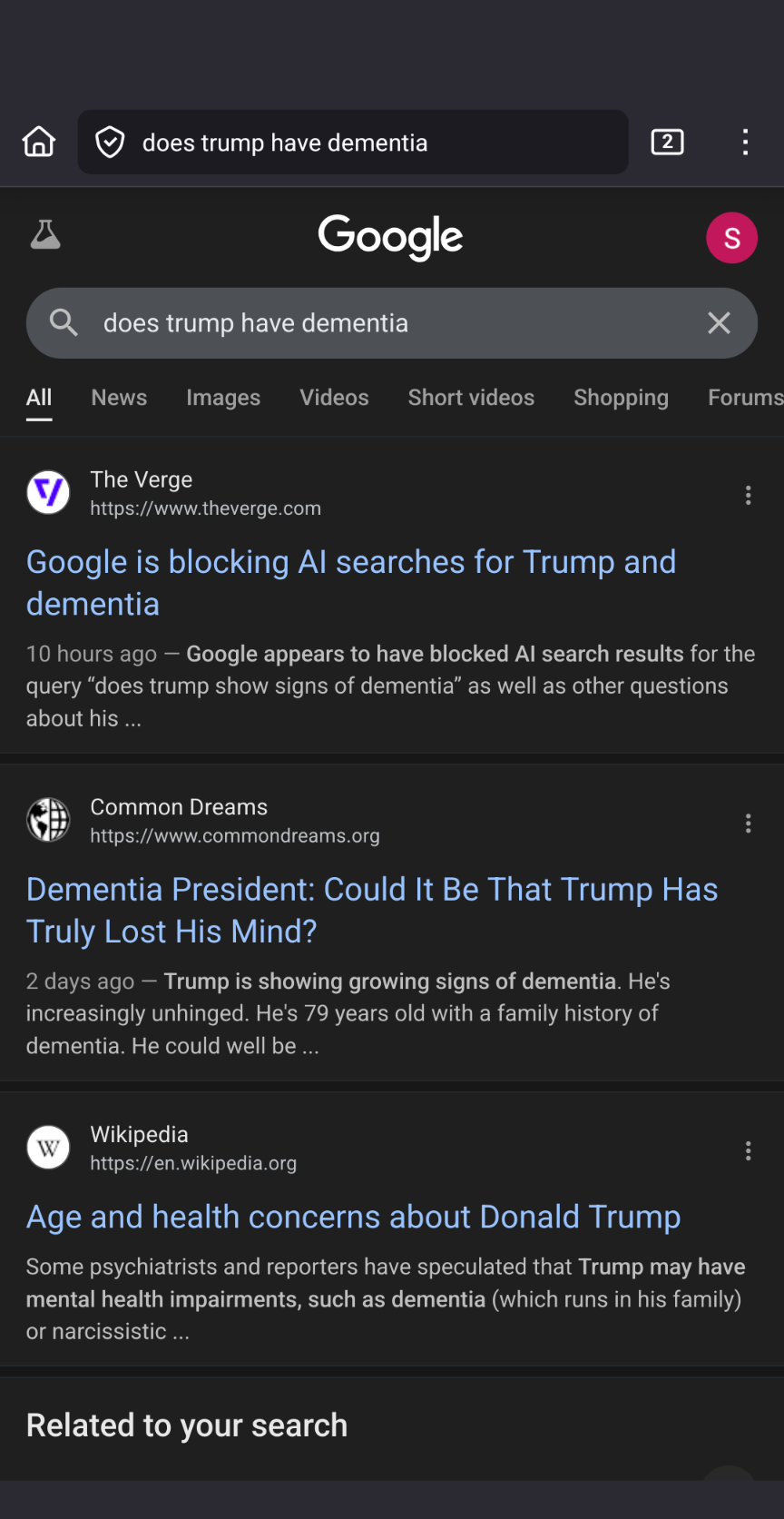
Task: Switch to the Shopping tab
Action: (621, 398)
